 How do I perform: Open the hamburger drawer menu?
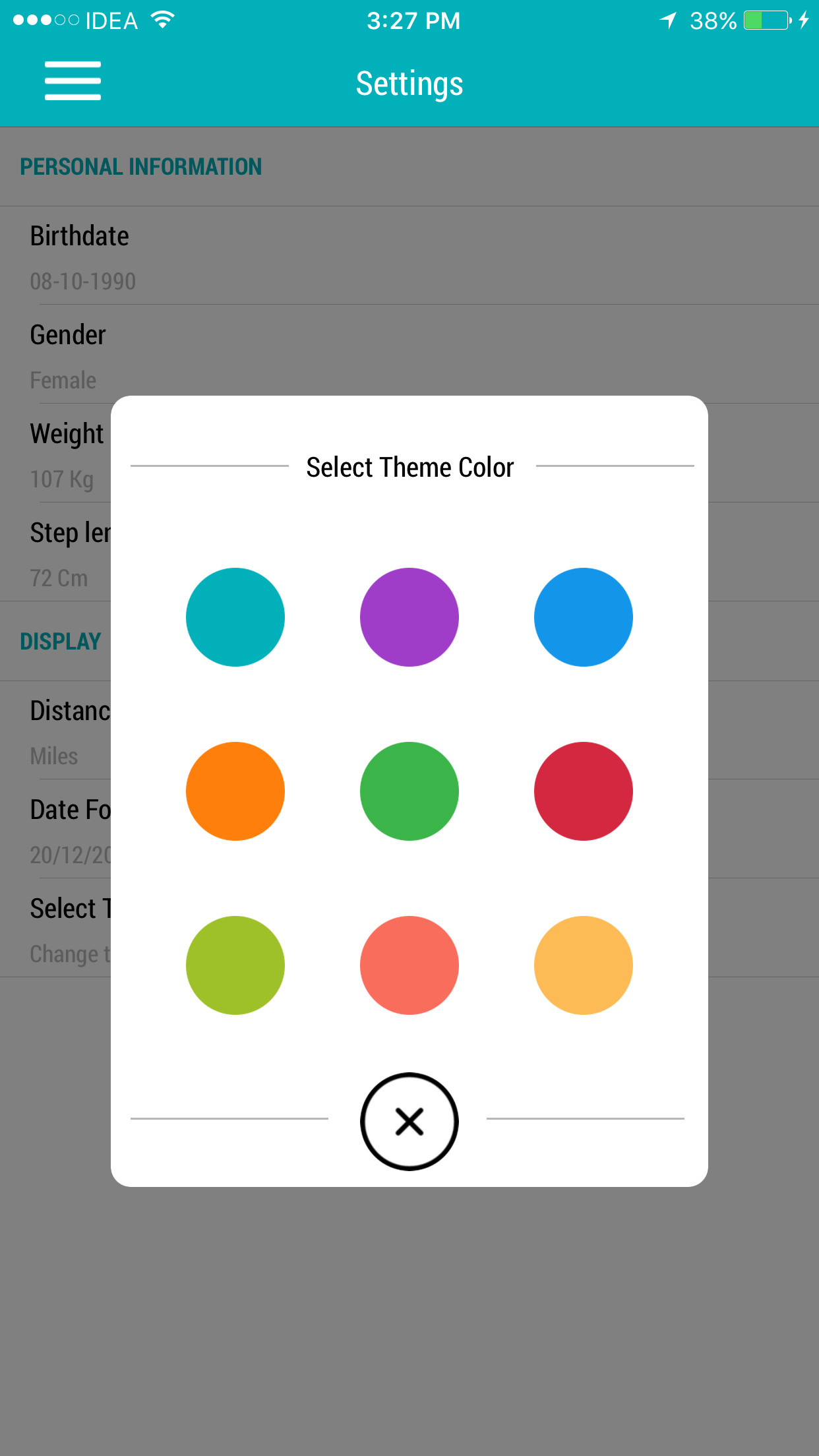coord(73,81)
